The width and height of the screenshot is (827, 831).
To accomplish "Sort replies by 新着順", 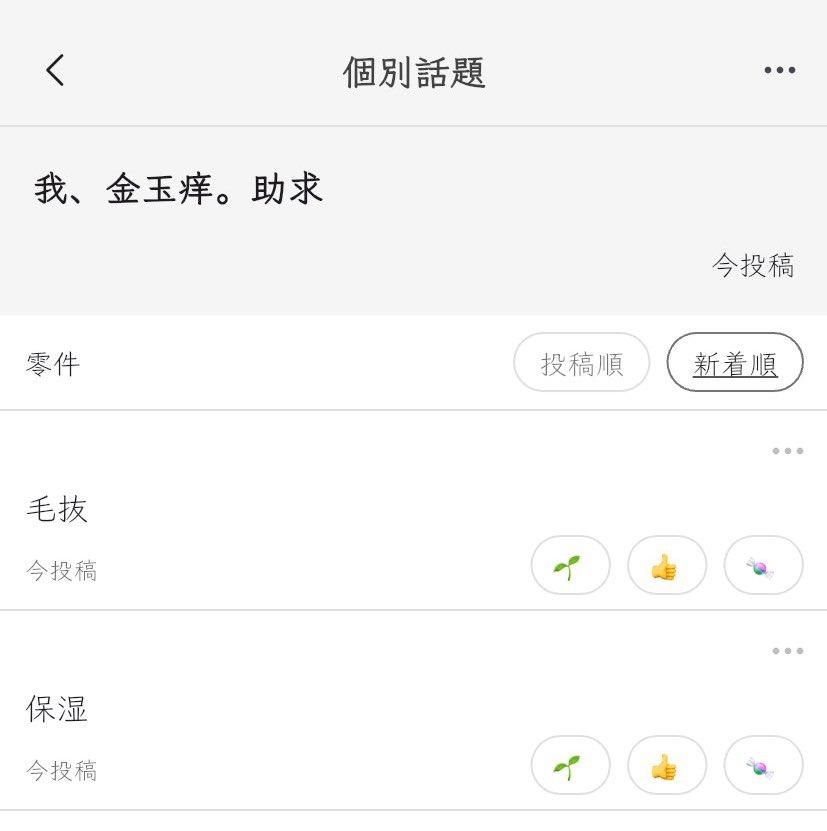I will click(735, 362).
